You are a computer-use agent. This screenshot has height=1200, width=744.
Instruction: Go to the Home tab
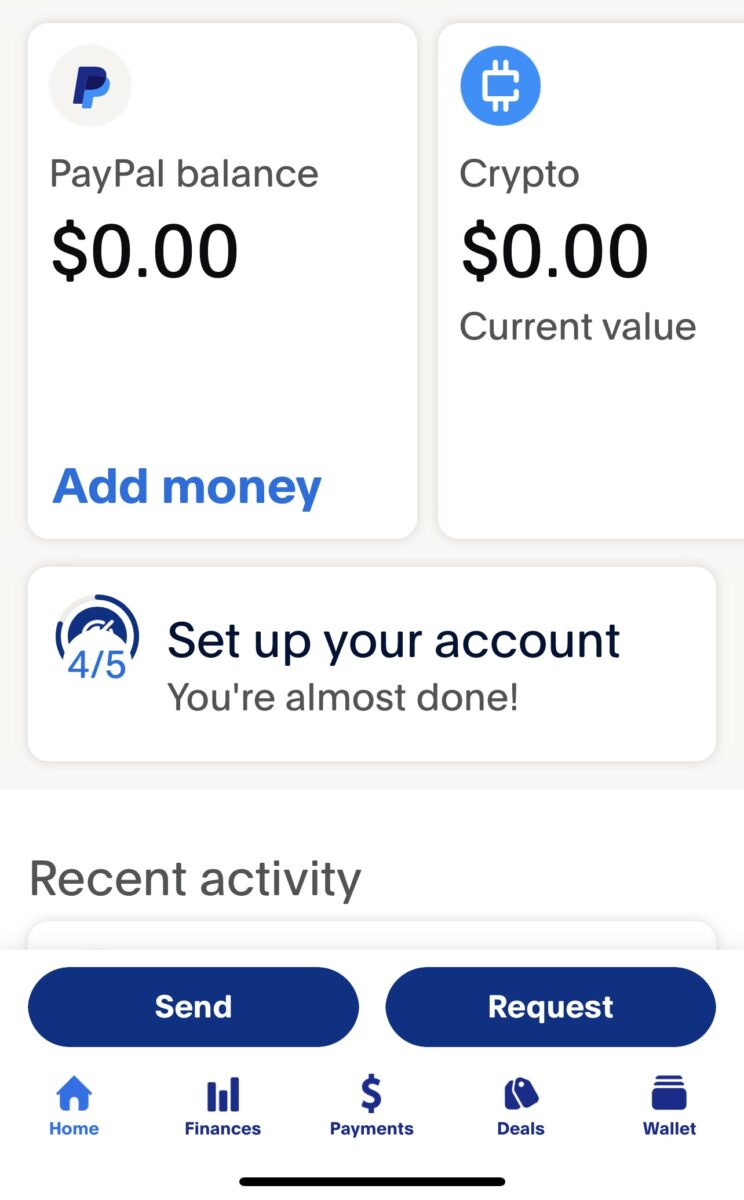[x=74, y=1107]
